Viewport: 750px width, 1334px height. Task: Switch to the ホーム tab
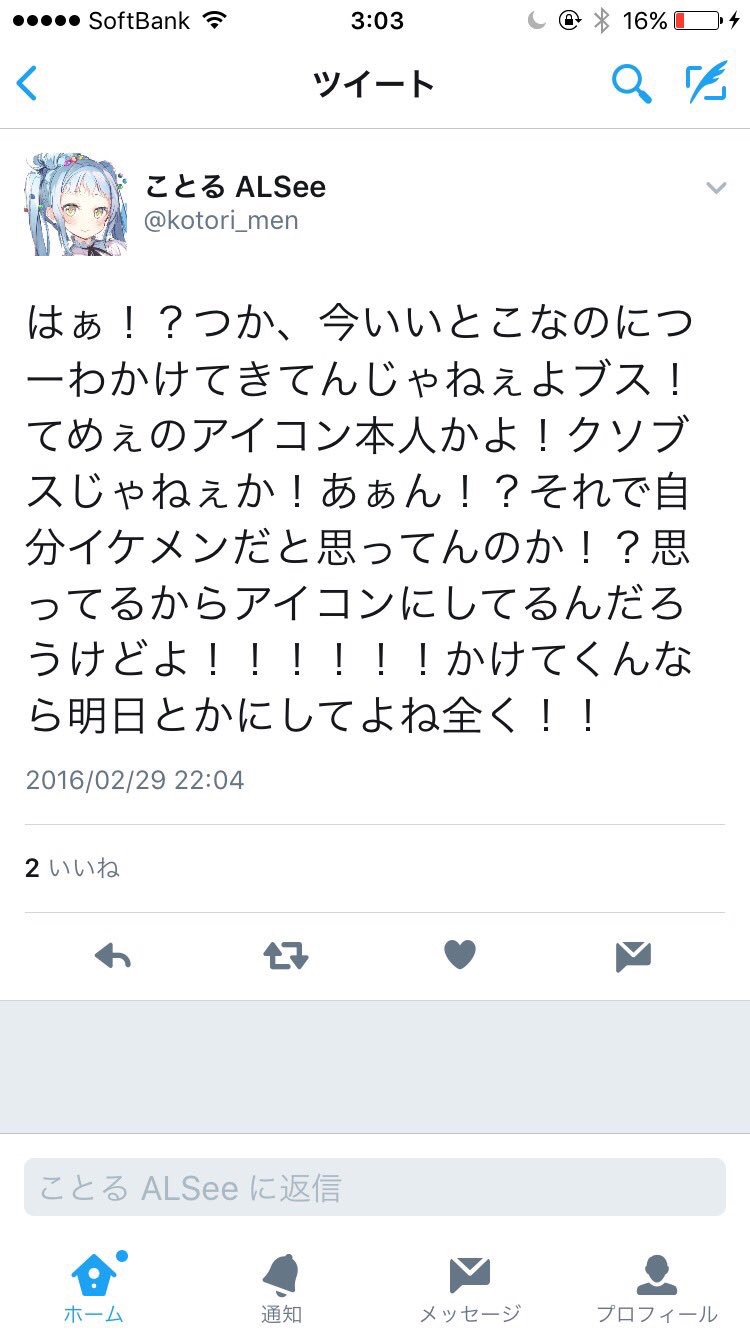tap(94, 1289)
